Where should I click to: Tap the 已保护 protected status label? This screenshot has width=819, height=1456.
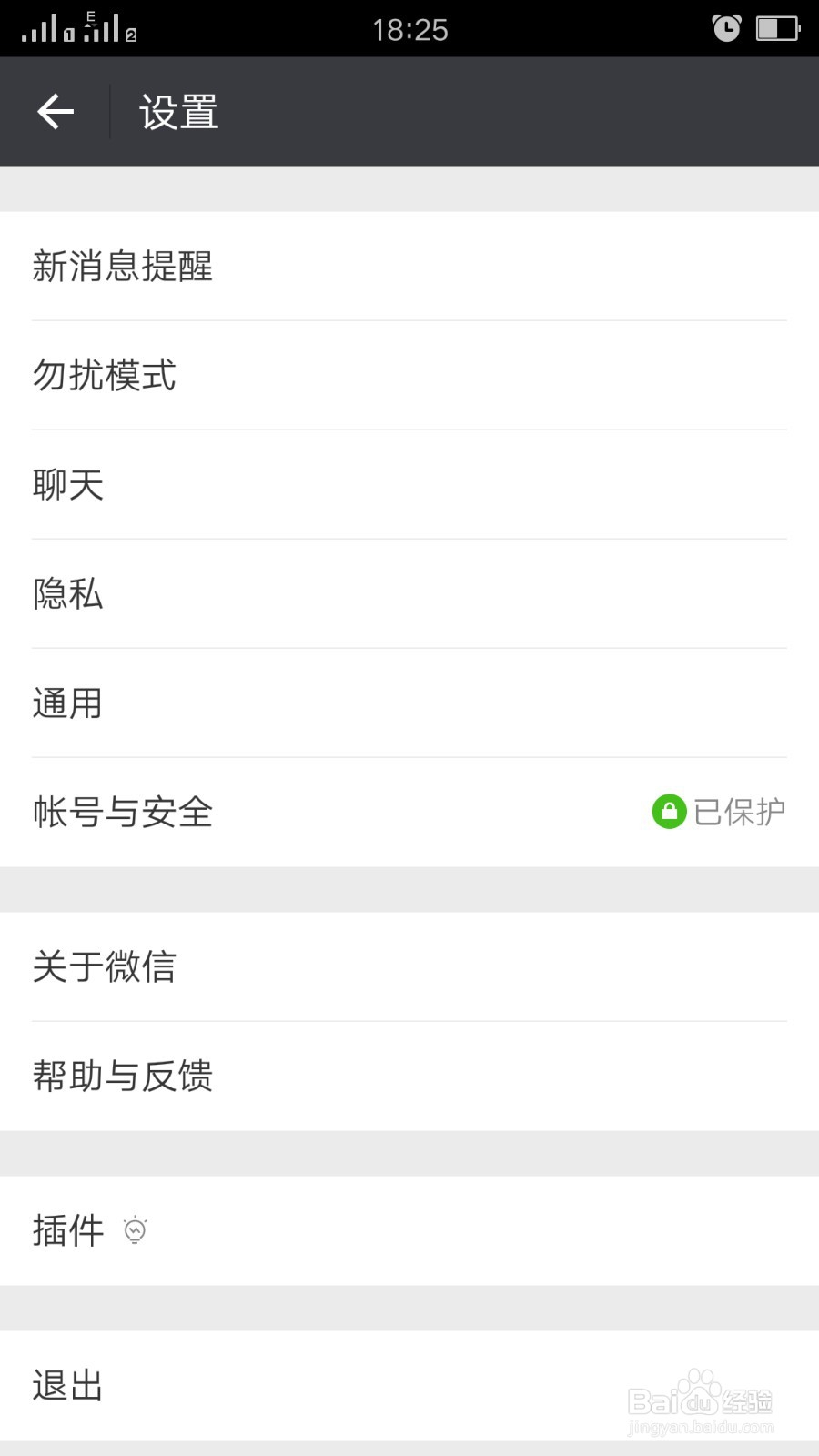(737, 810)
